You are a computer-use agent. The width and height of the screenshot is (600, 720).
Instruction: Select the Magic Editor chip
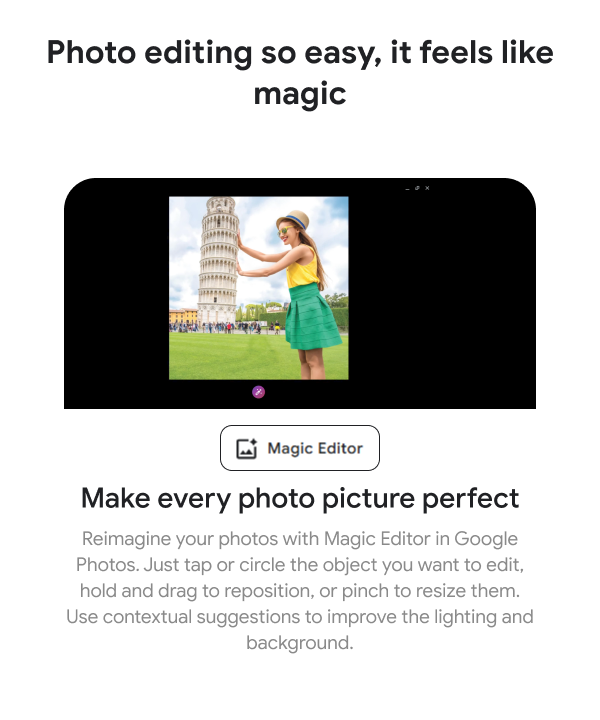tap(300, 448)
